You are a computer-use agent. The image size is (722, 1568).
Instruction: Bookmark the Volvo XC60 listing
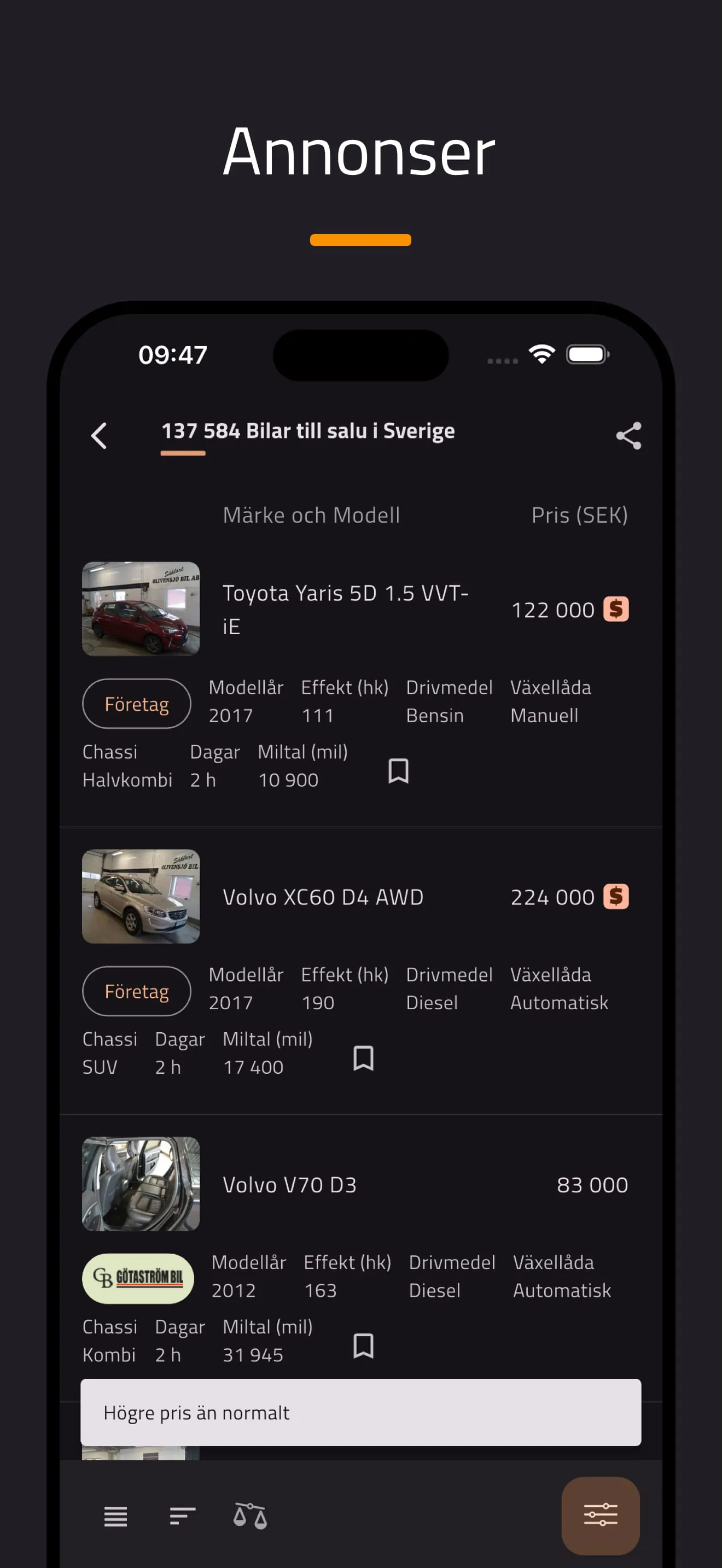point(363,1059)
